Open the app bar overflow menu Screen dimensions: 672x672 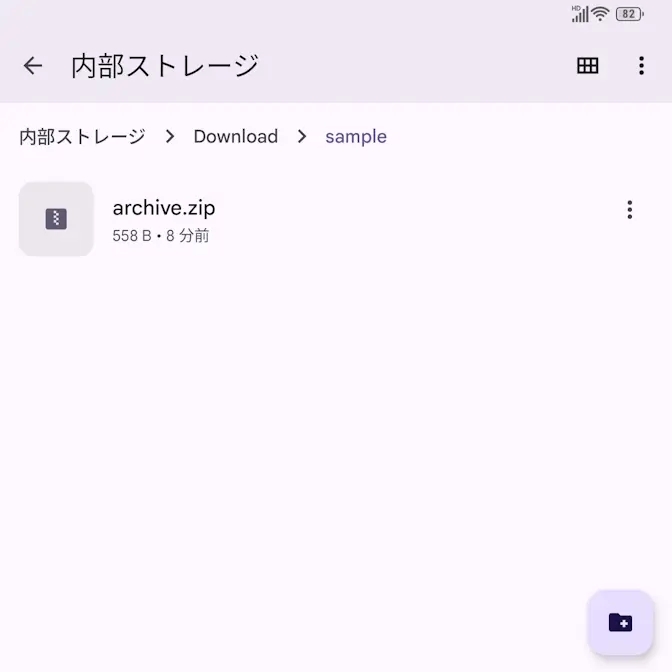[x=641, y=66]
